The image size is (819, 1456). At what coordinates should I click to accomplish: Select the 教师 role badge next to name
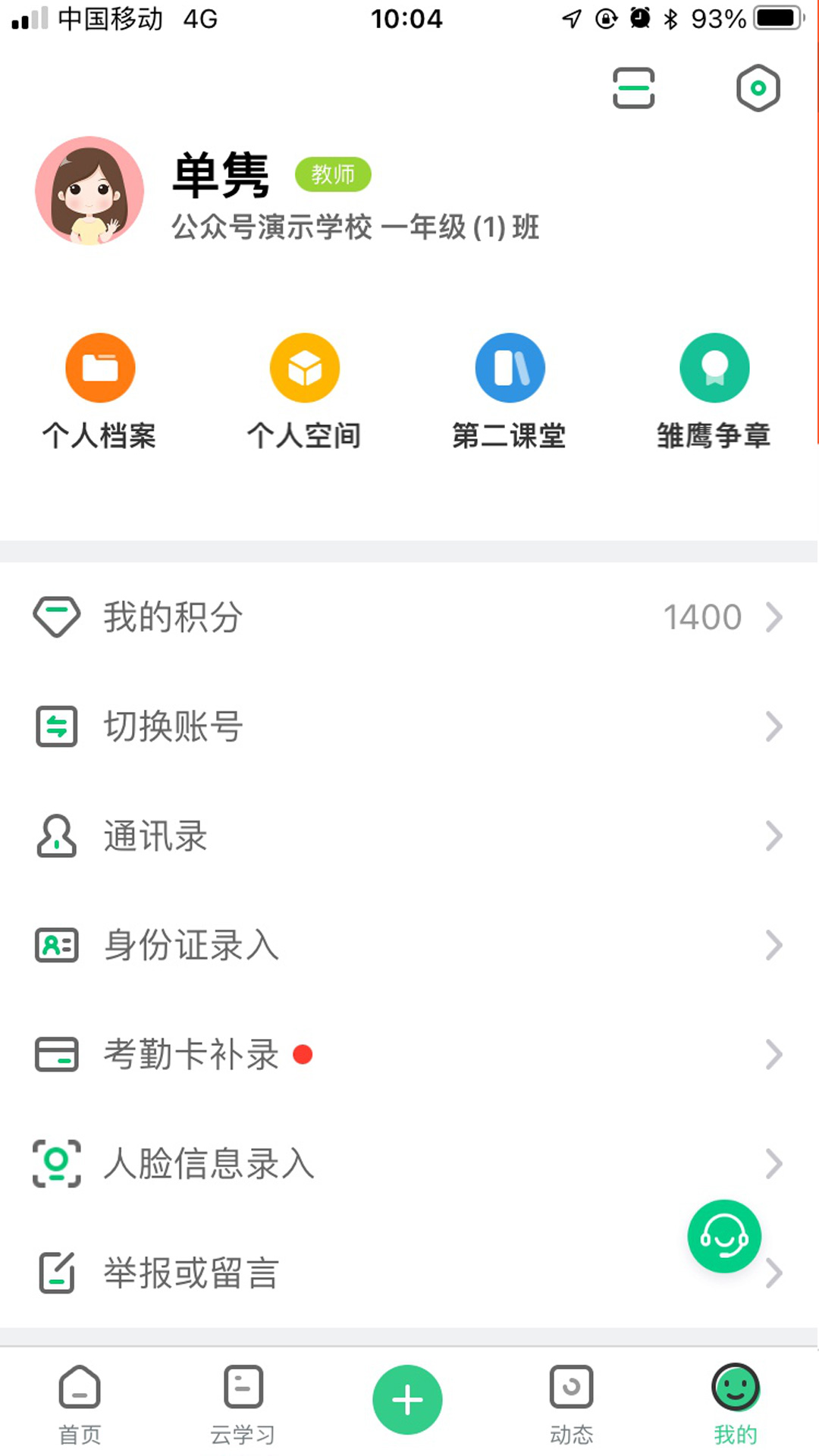tap(334, 174)
